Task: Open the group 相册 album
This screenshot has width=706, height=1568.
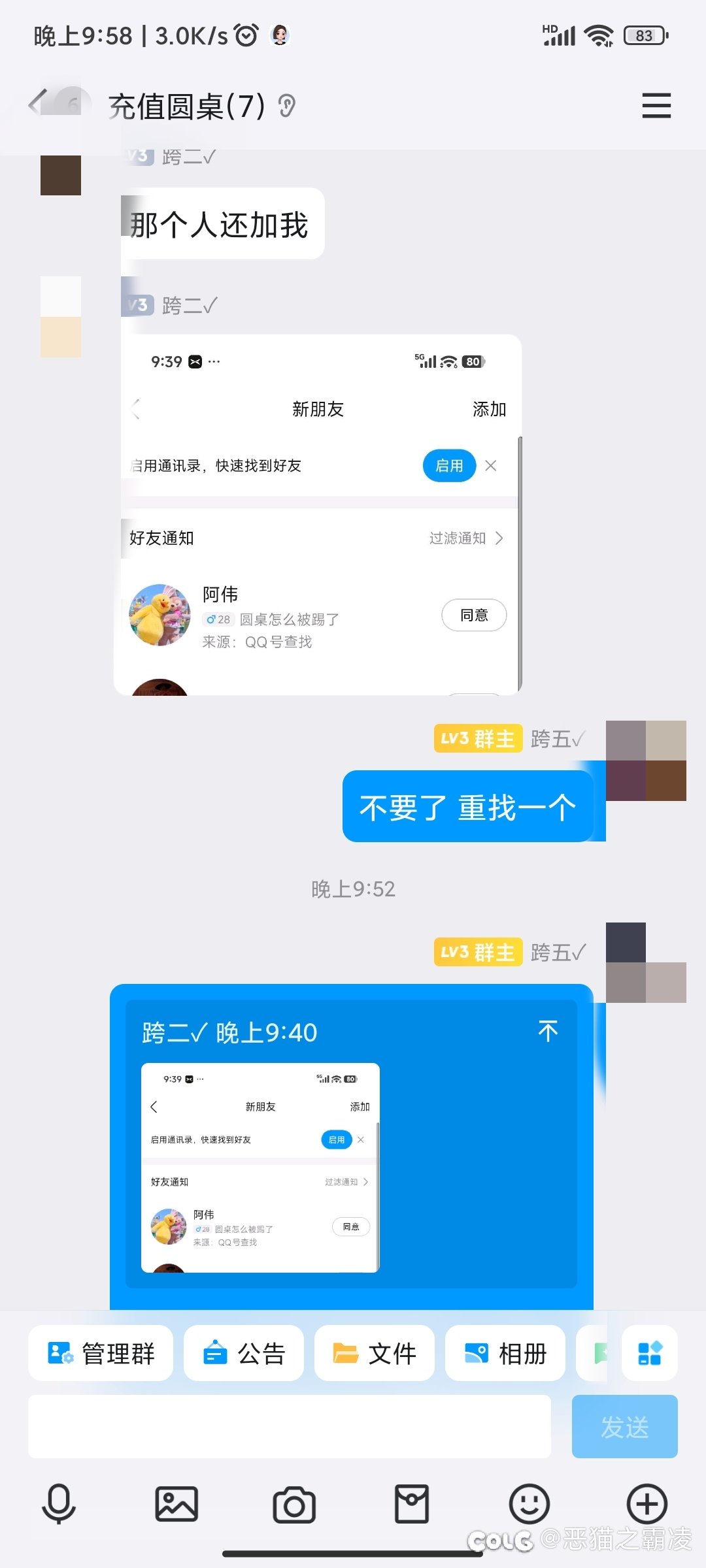Action: tap(505, 1353)
